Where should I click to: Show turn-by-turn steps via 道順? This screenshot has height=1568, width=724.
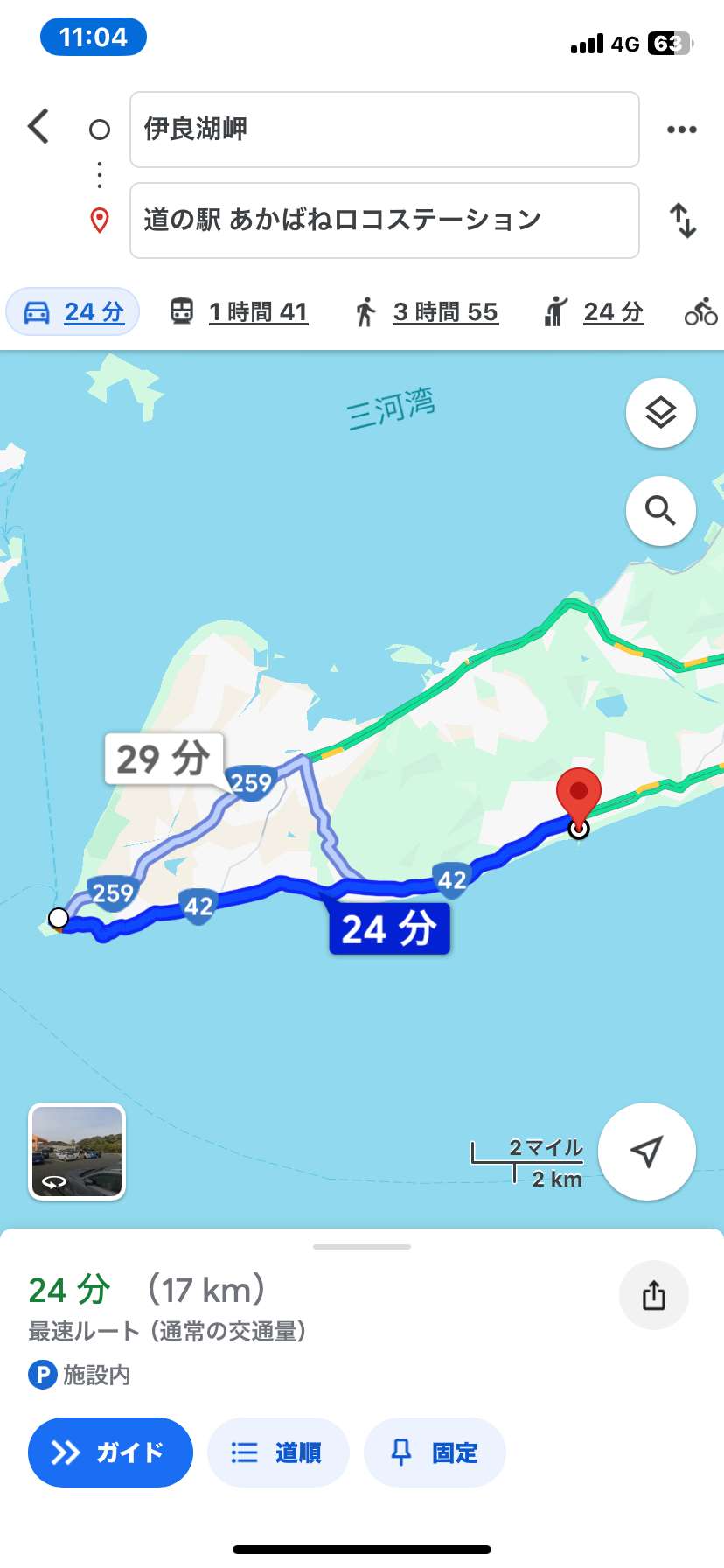[278, 1452]
